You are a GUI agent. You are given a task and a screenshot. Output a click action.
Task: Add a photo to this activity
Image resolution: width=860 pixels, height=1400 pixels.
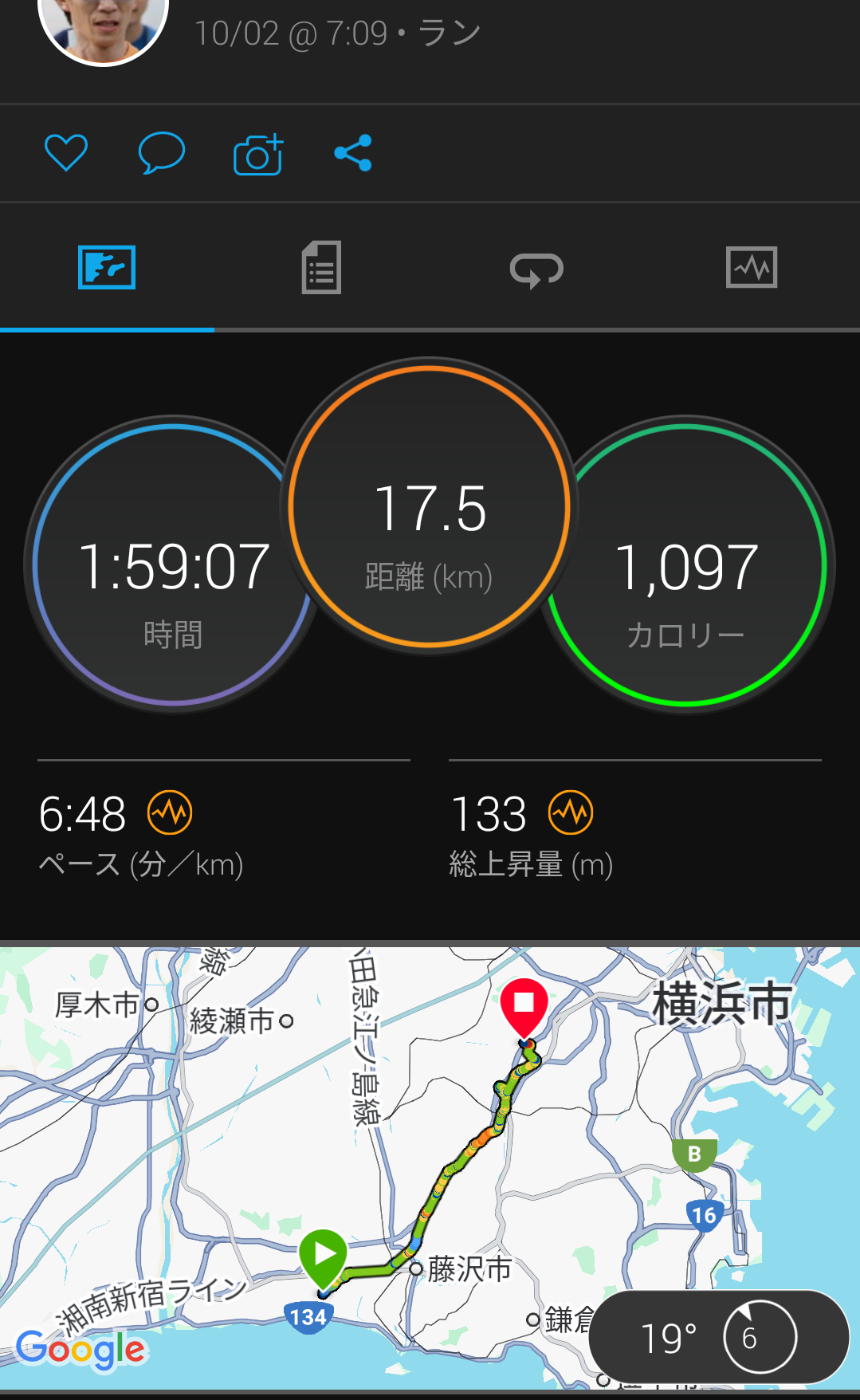[258, 154]
